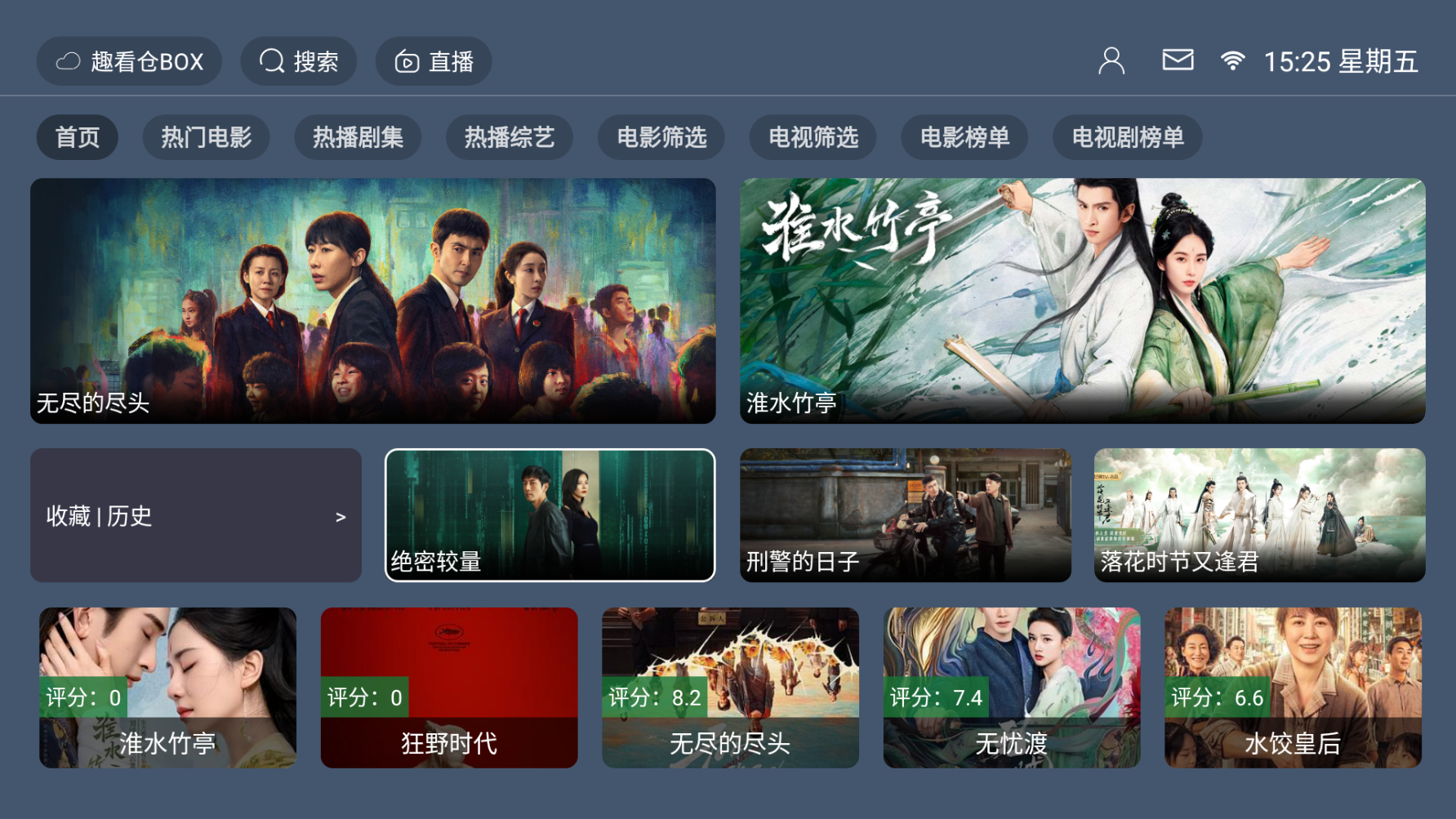
Task: Select the 电影筛选 tab
Action: pyautogui.click(x=661, y=137)
